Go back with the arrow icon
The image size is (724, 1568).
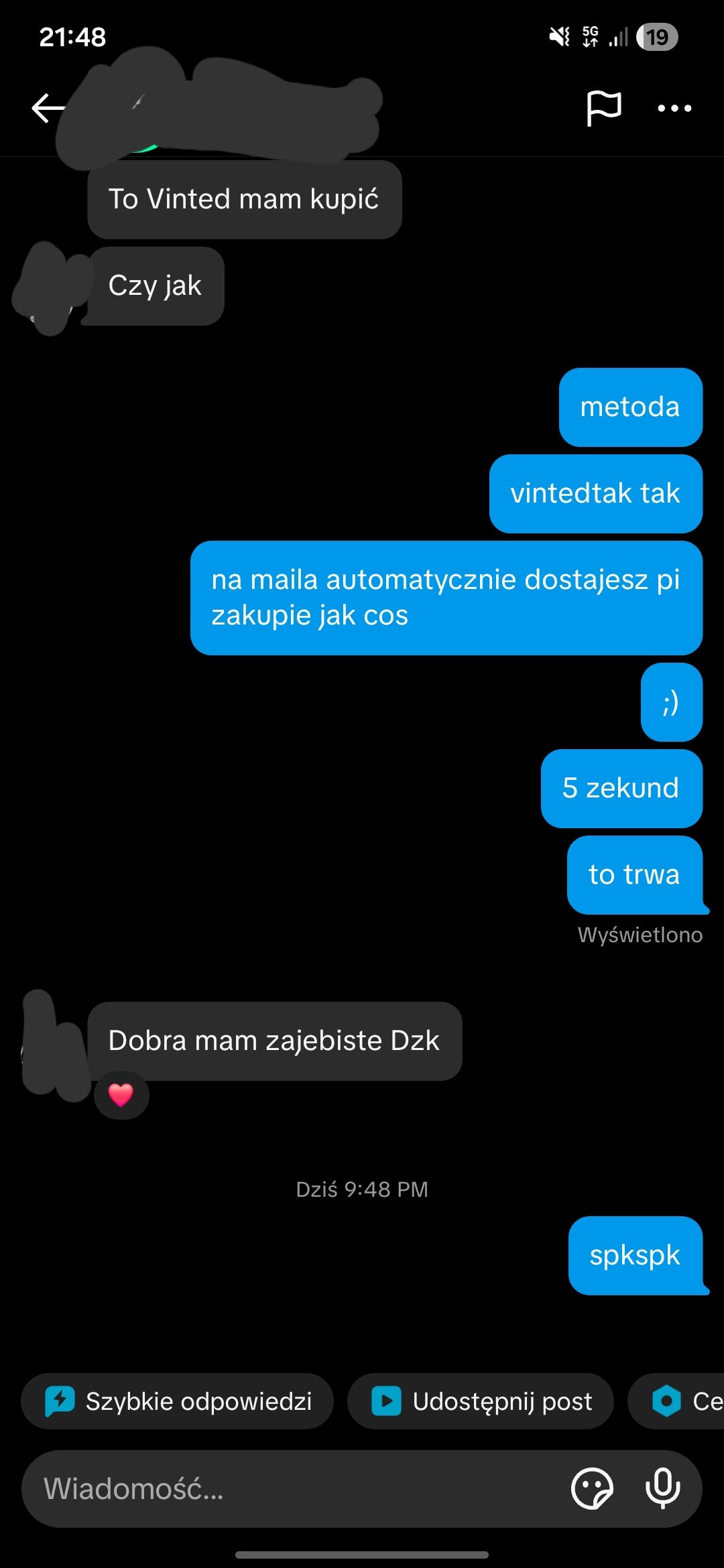pos(48,108)
